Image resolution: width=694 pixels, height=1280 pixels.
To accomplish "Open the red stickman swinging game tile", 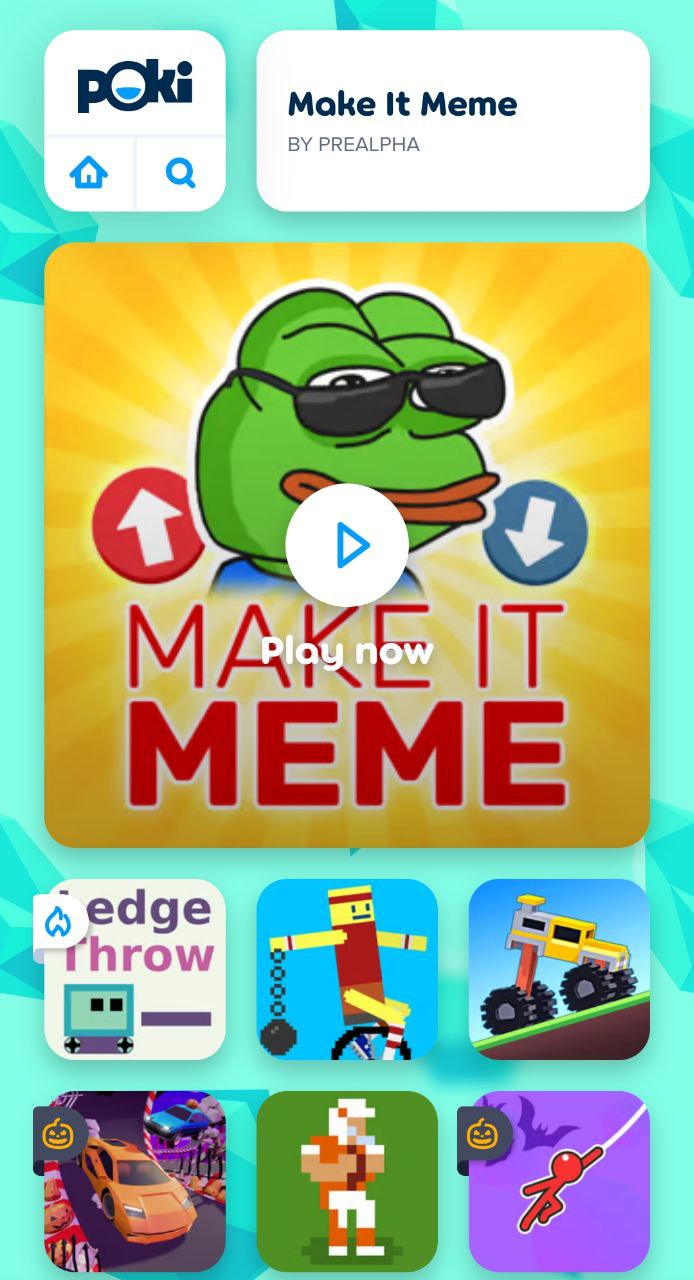I will (x=559, y=1181).
